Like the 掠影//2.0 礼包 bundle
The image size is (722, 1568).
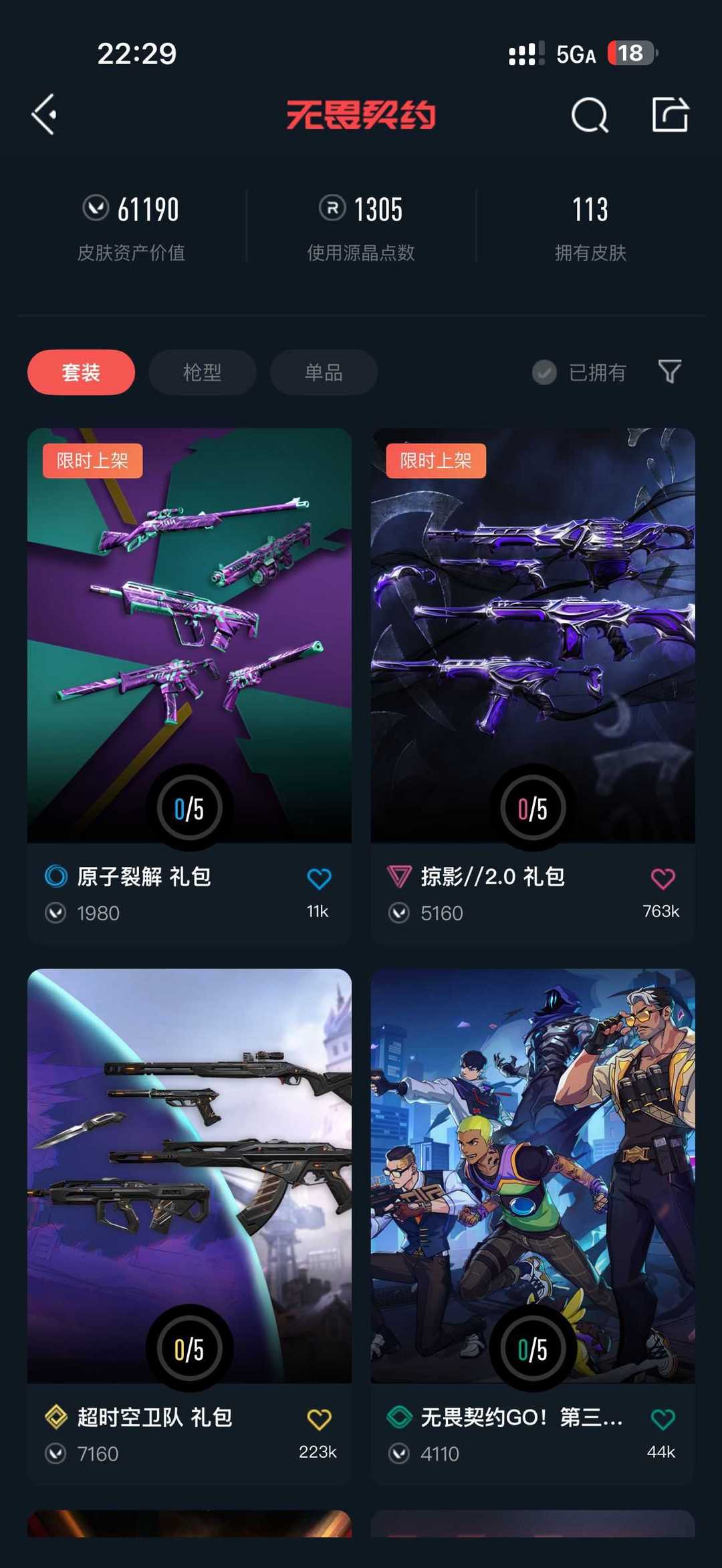tap(663, 878)
